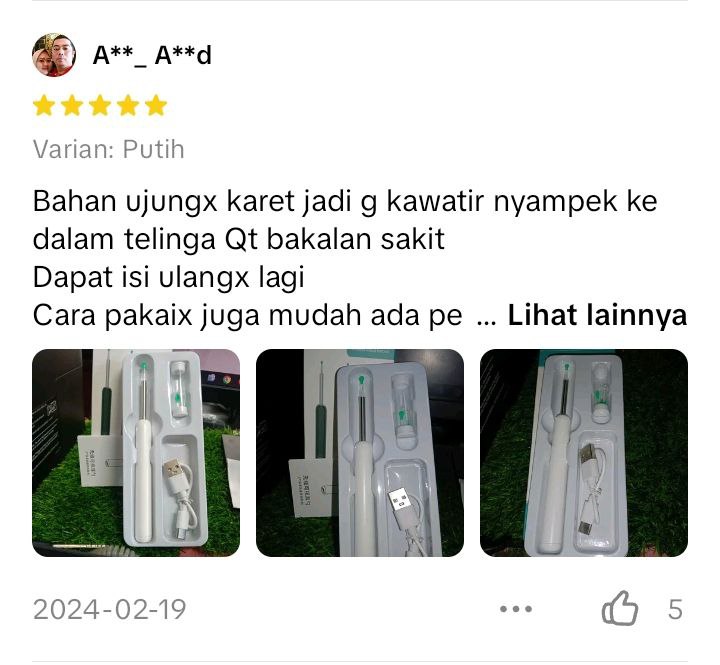The height and width of the screenshot is (665, 720).
Task: Like this review with thumbs-up icon
Action: click(619, 608)
